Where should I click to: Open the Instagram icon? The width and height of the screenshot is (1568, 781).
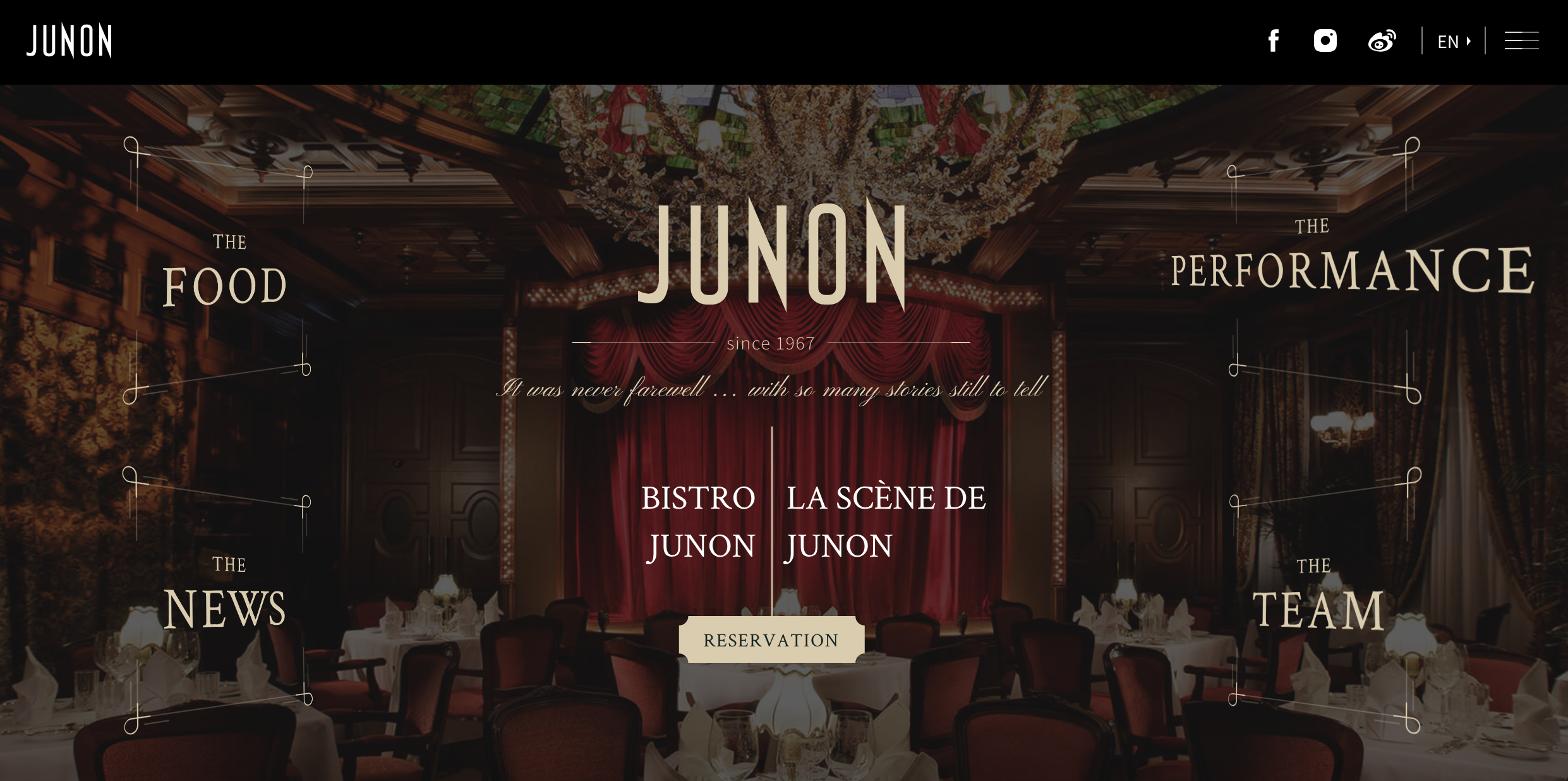tap(1325, 41)
